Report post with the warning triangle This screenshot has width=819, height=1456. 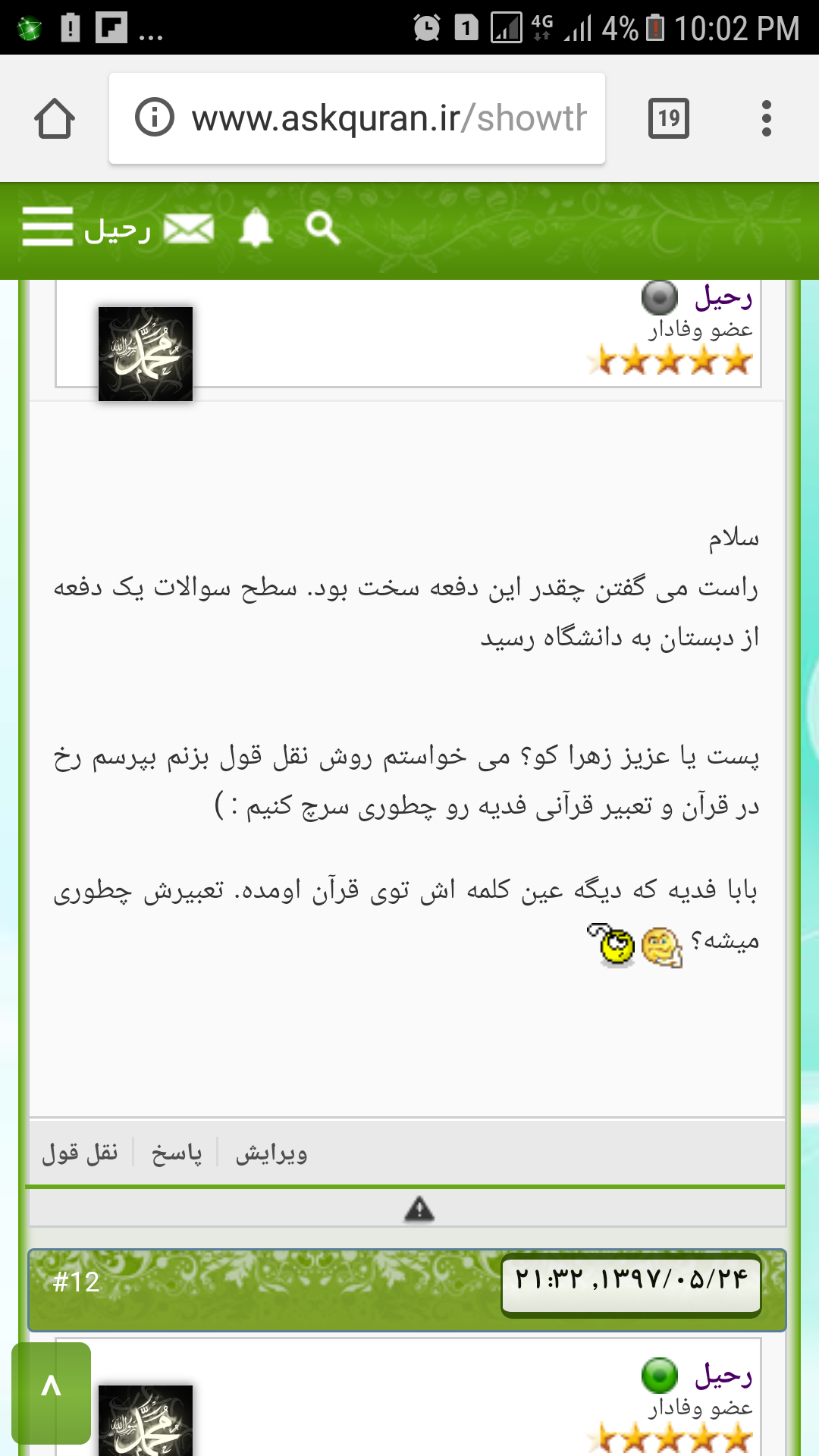419,1208
